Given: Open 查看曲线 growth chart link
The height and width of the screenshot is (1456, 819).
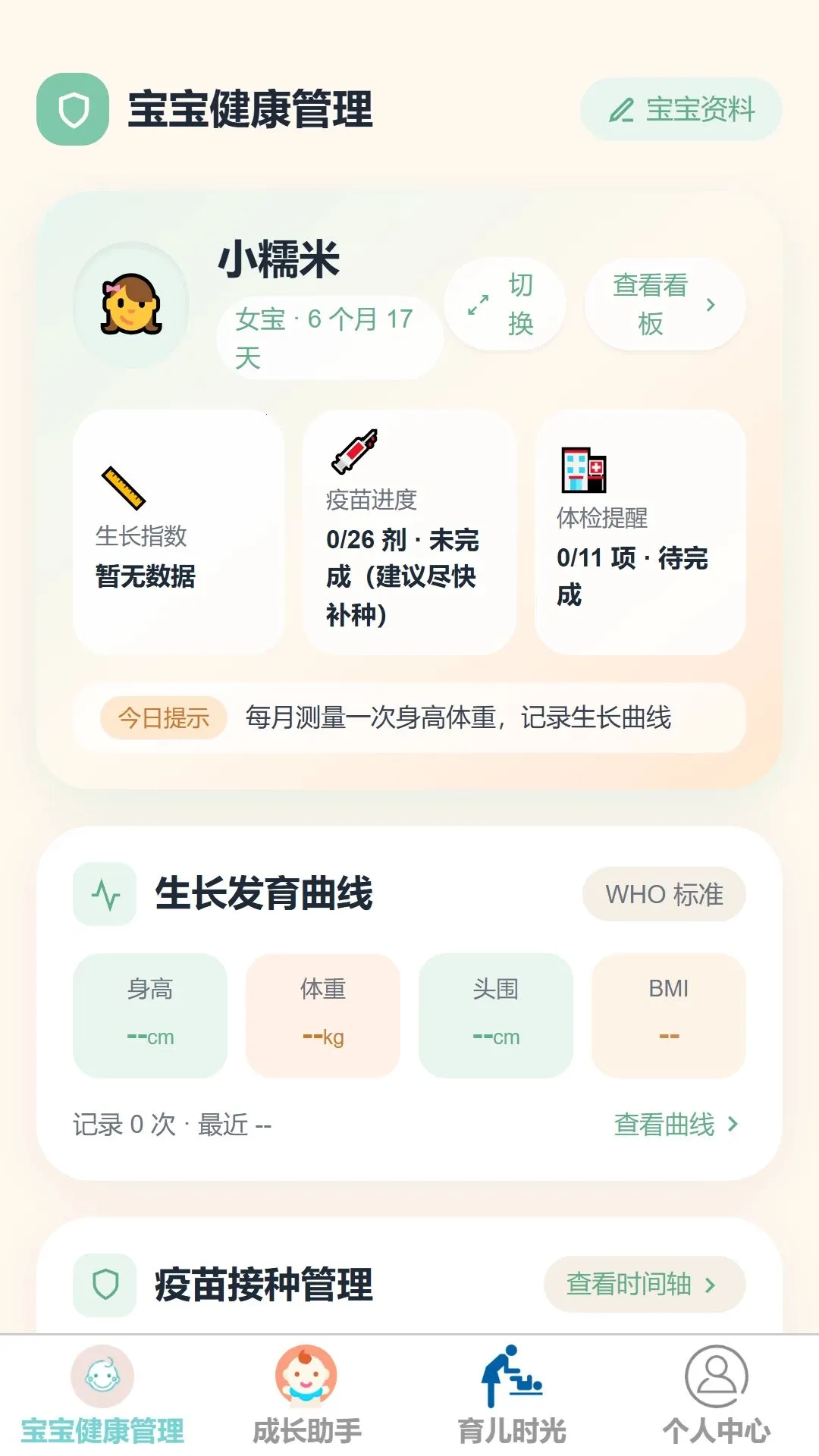Looking at the screenshot, I should [x=676, y=1125].
